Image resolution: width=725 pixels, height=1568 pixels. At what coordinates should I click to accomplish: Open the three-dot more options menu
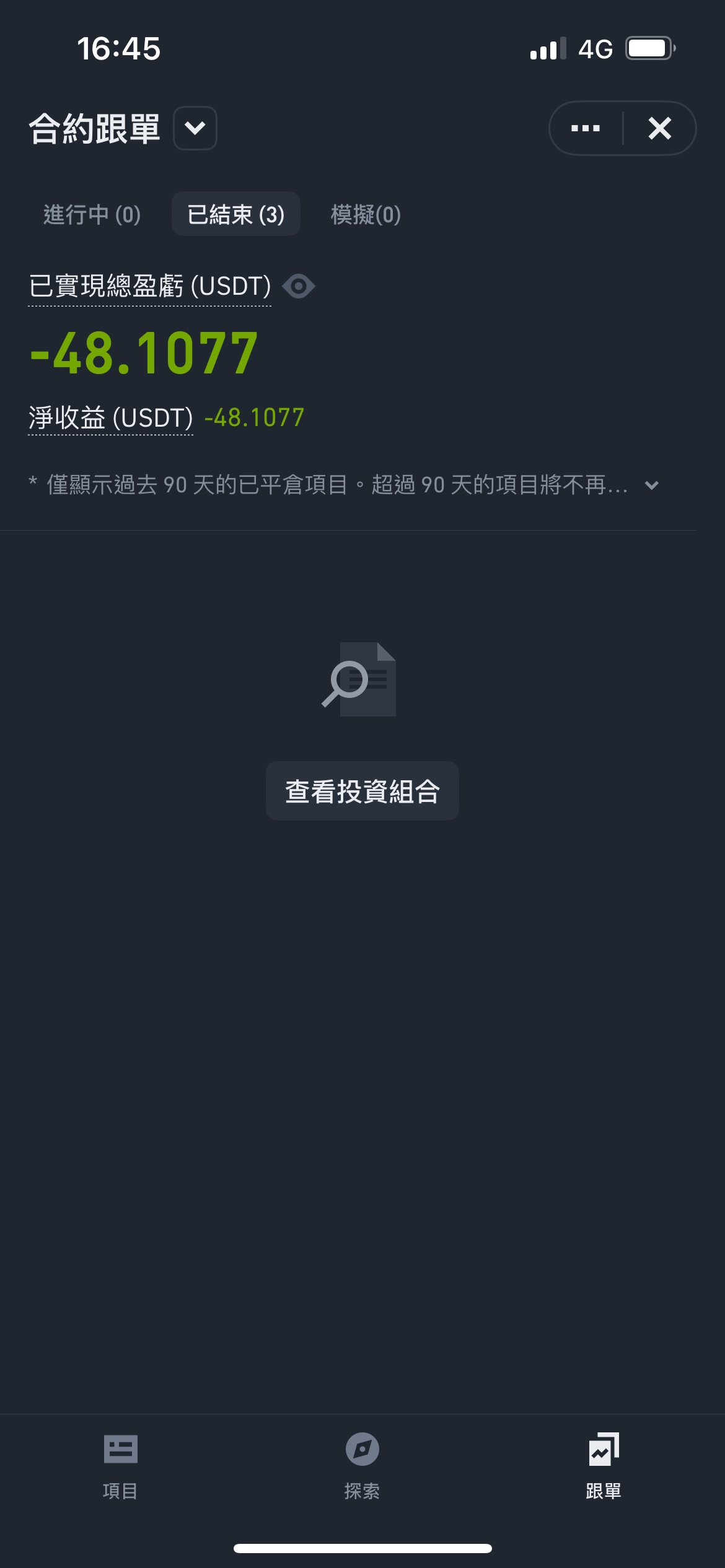[x=586, y=128]
